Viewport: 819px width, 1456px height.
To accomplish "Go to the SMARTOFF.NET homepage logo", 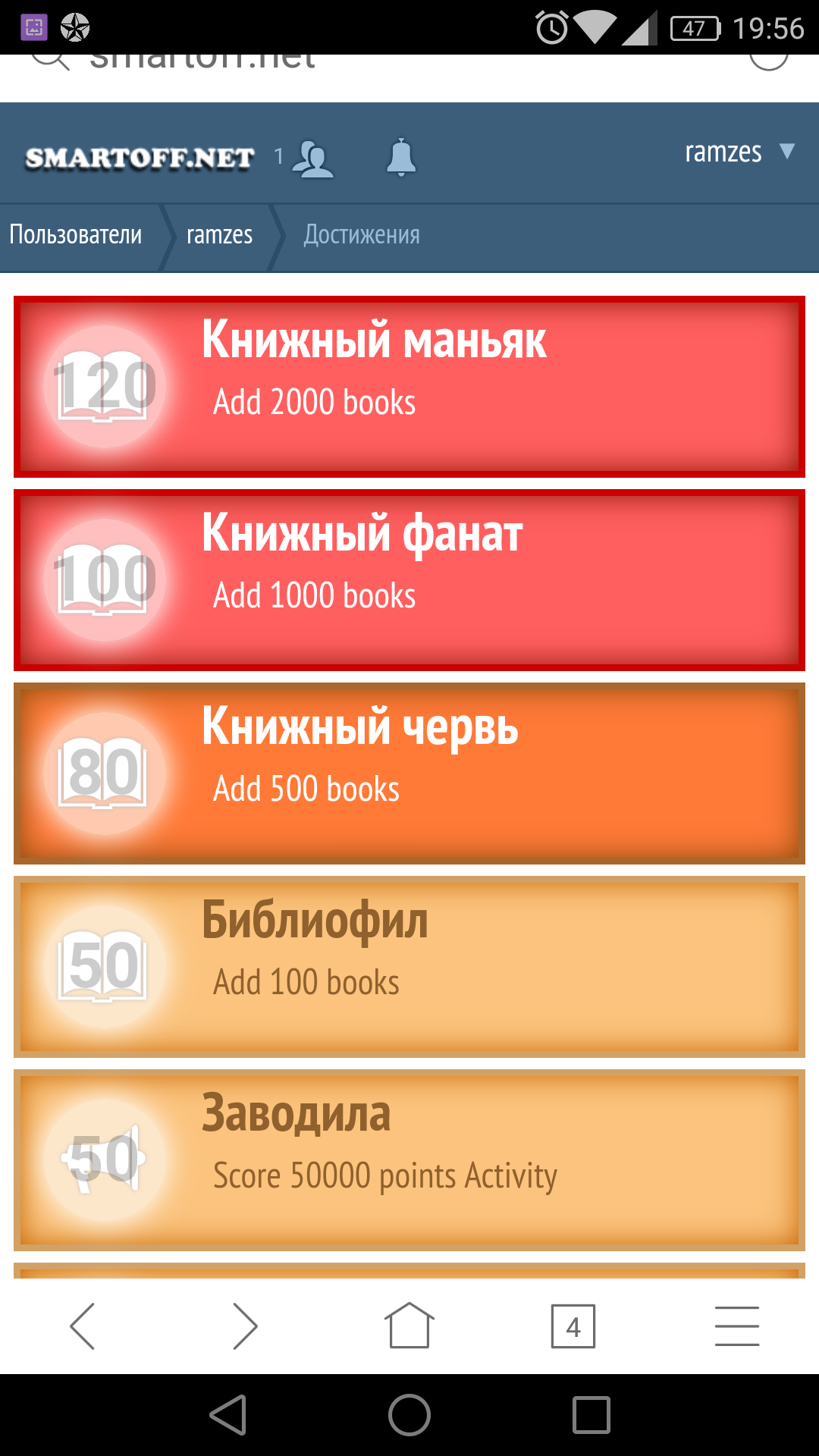I will coord(140,158).
